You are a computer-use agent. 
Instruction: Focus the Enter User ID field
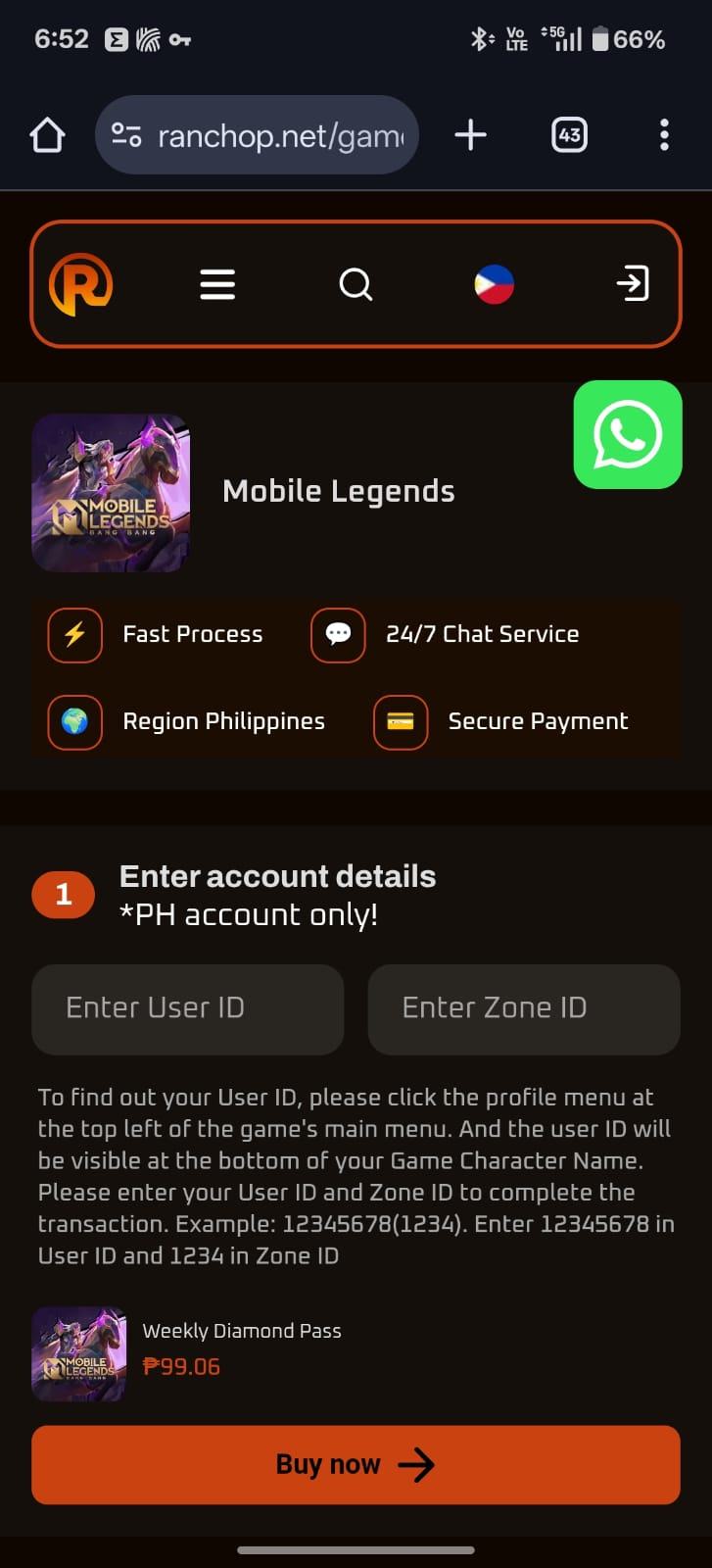188,1008
